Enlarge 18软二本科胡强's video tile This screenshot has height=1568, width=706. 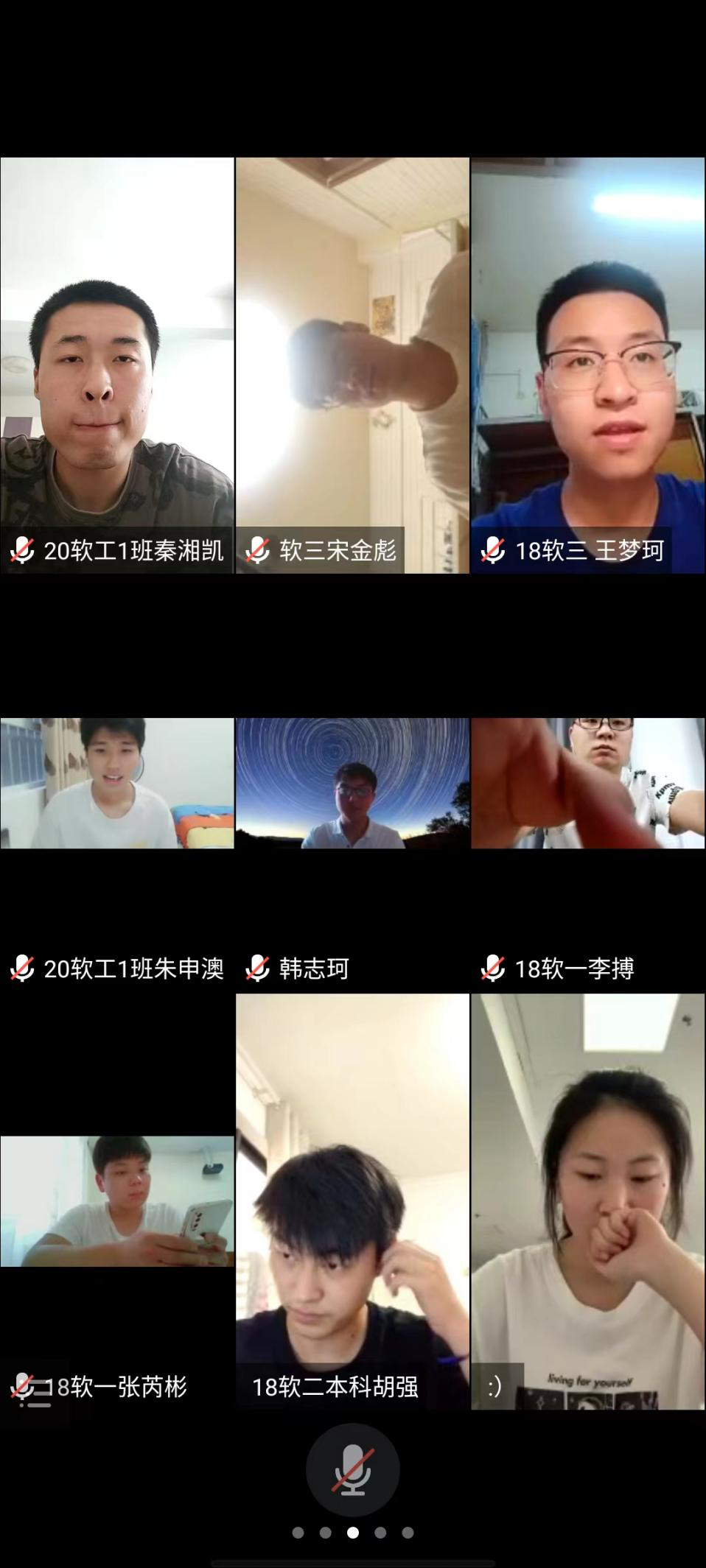pos(352,1201)
